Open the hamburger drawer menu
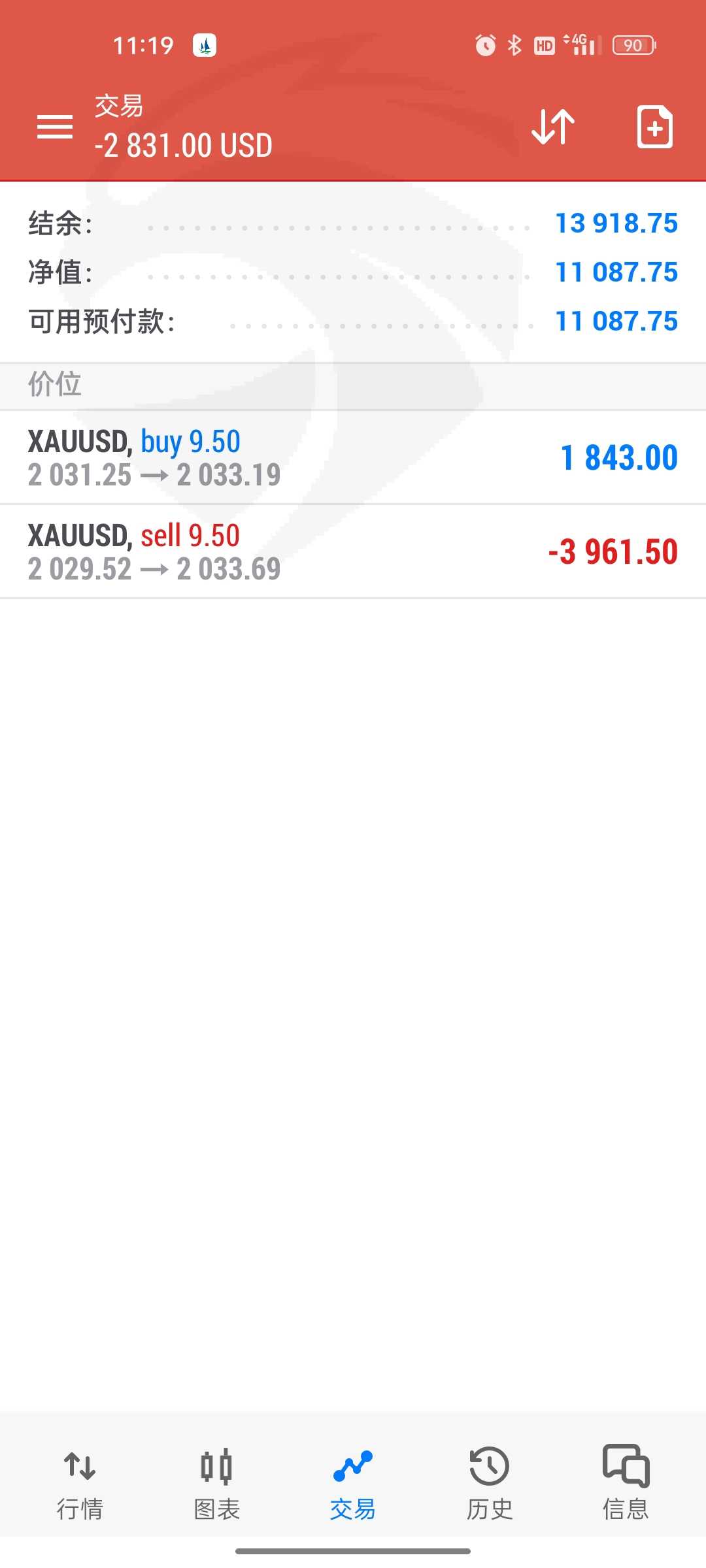The width and height of the screenshot is (706, 1568). [x=55, y=127]
